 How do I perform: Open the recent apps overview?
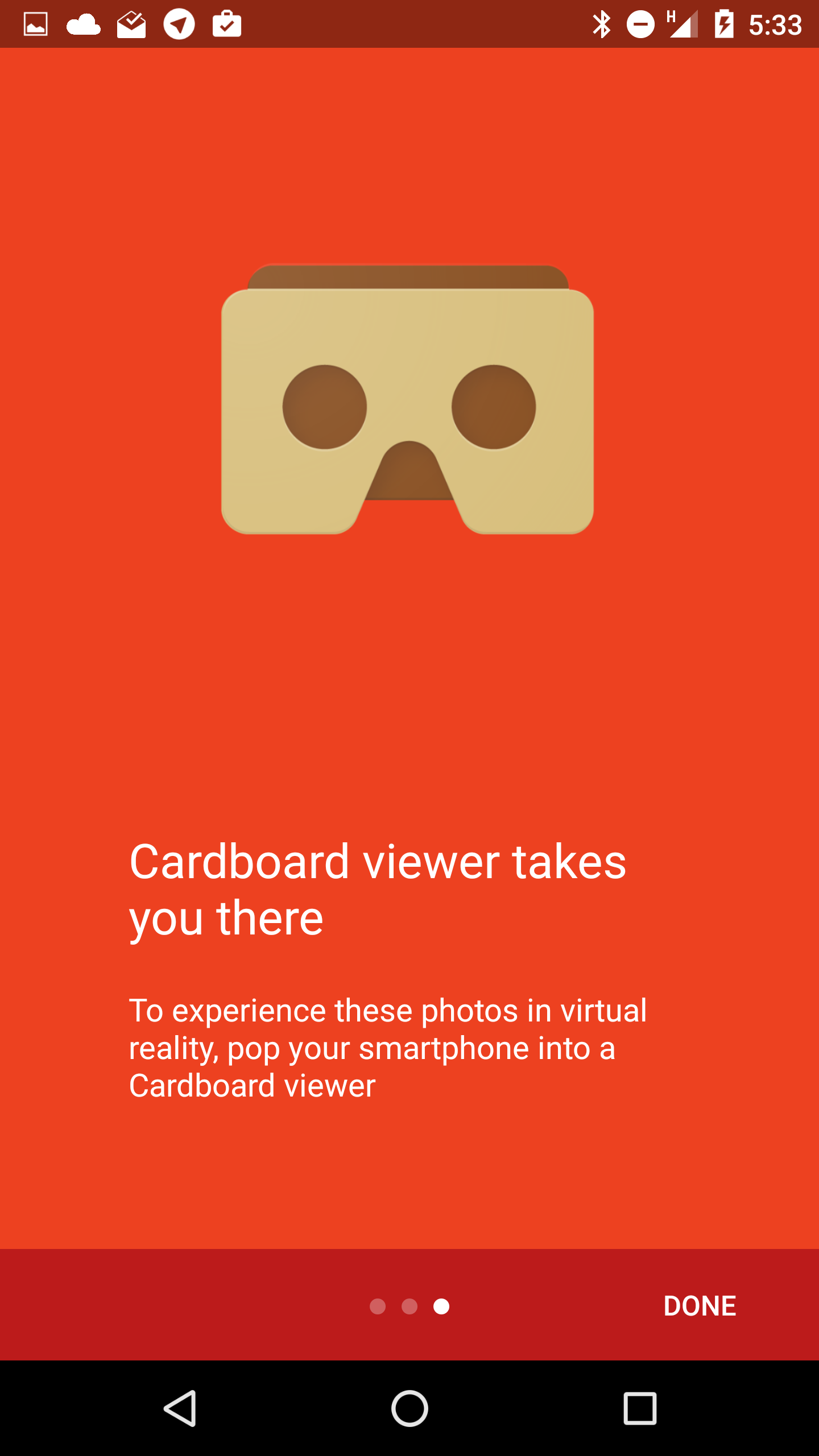[640, 1408]
